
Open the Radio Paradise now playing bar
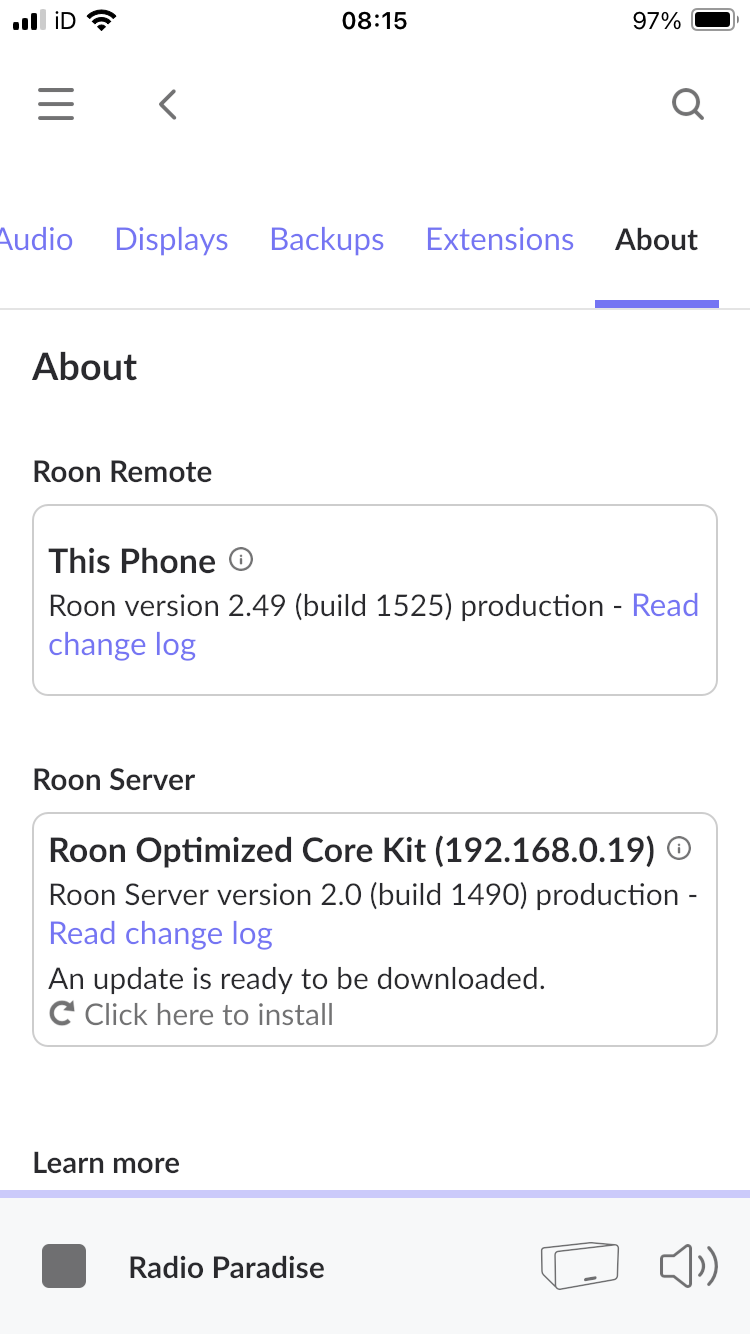click(x=227, y=1268)
